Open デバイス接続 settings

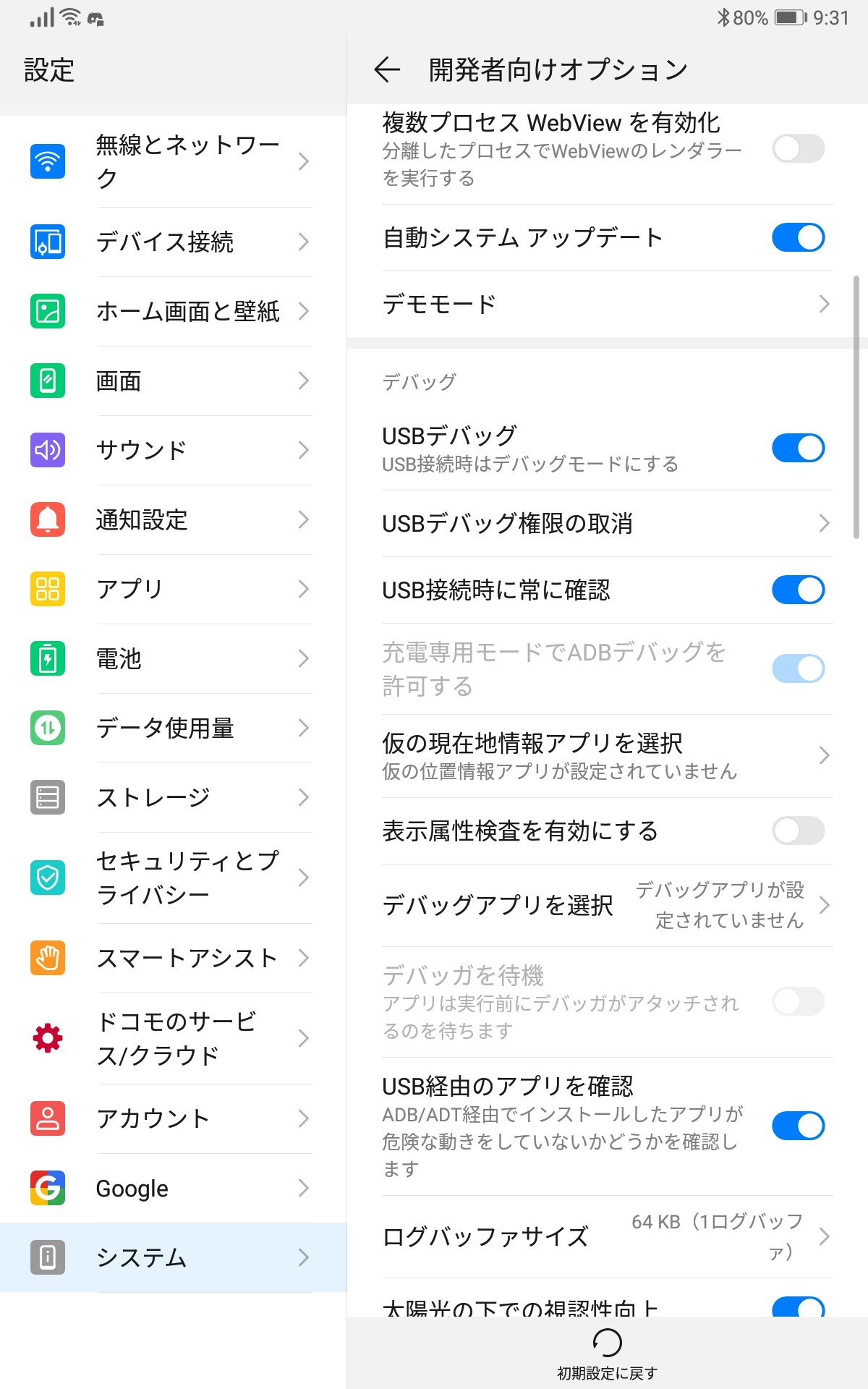pos(174,242)
